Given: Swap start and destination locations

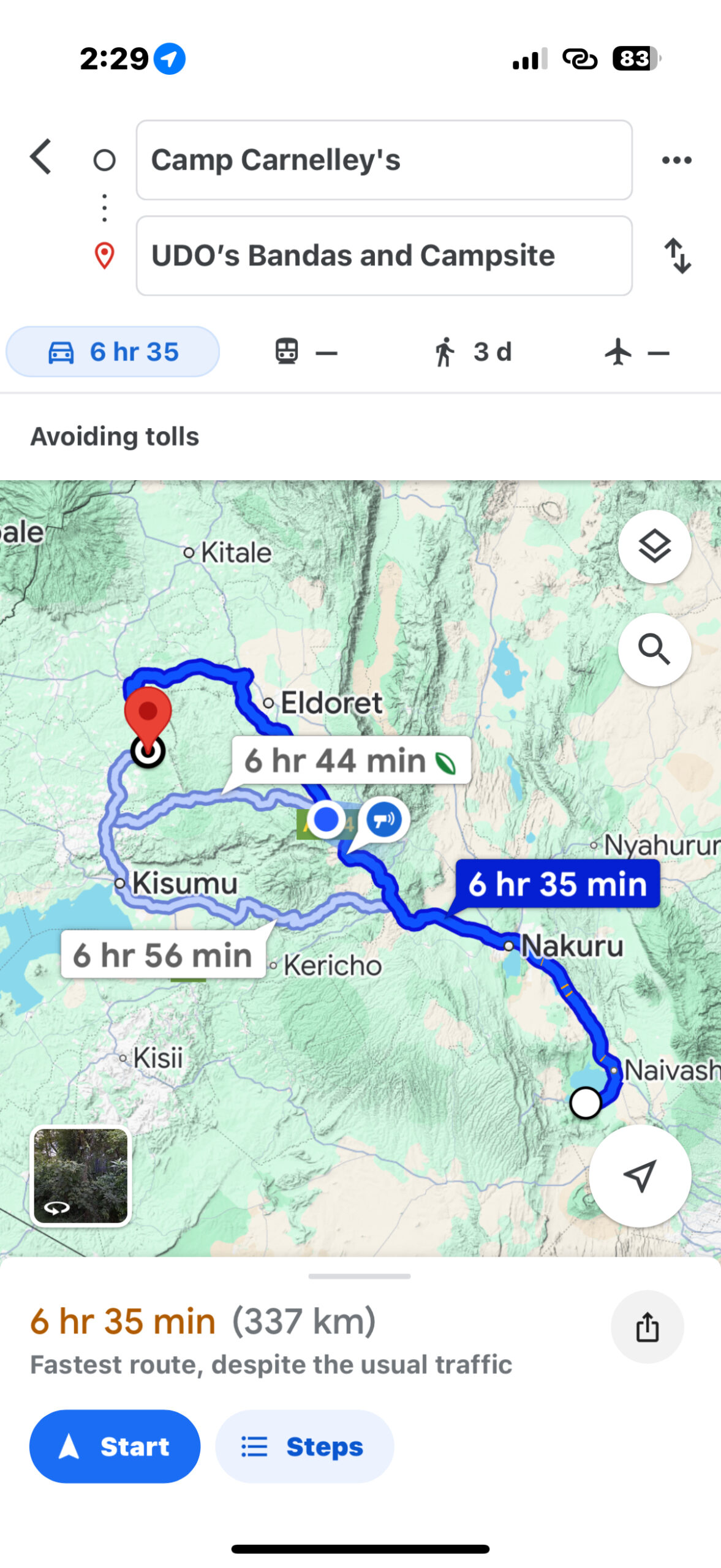Looking at the screenshot, I should pyautogui.click(x=678, y=255).
